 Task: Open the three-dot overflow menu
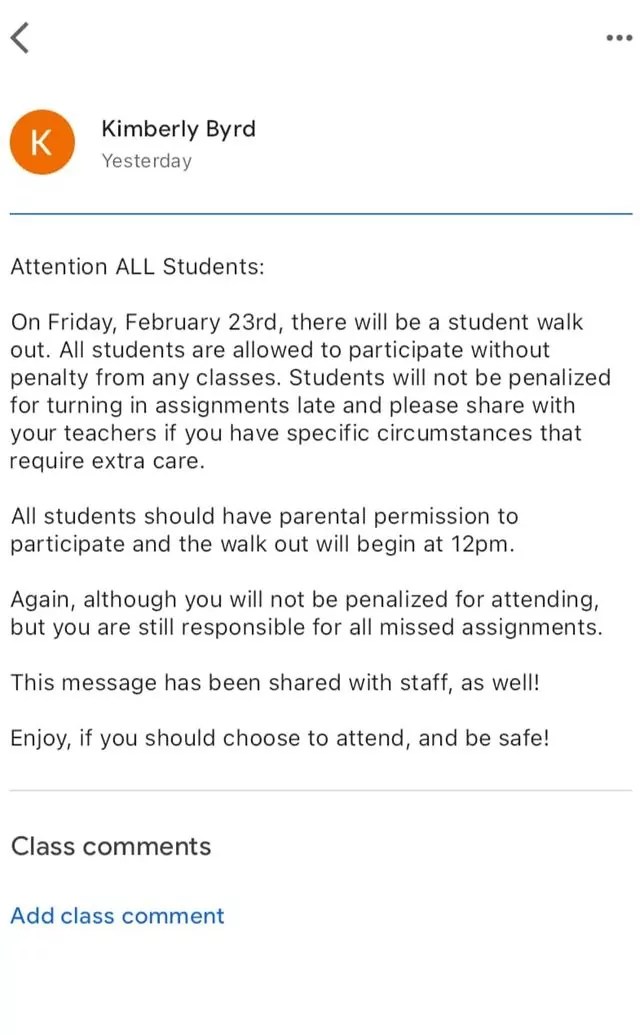click(x=620, y=38)
